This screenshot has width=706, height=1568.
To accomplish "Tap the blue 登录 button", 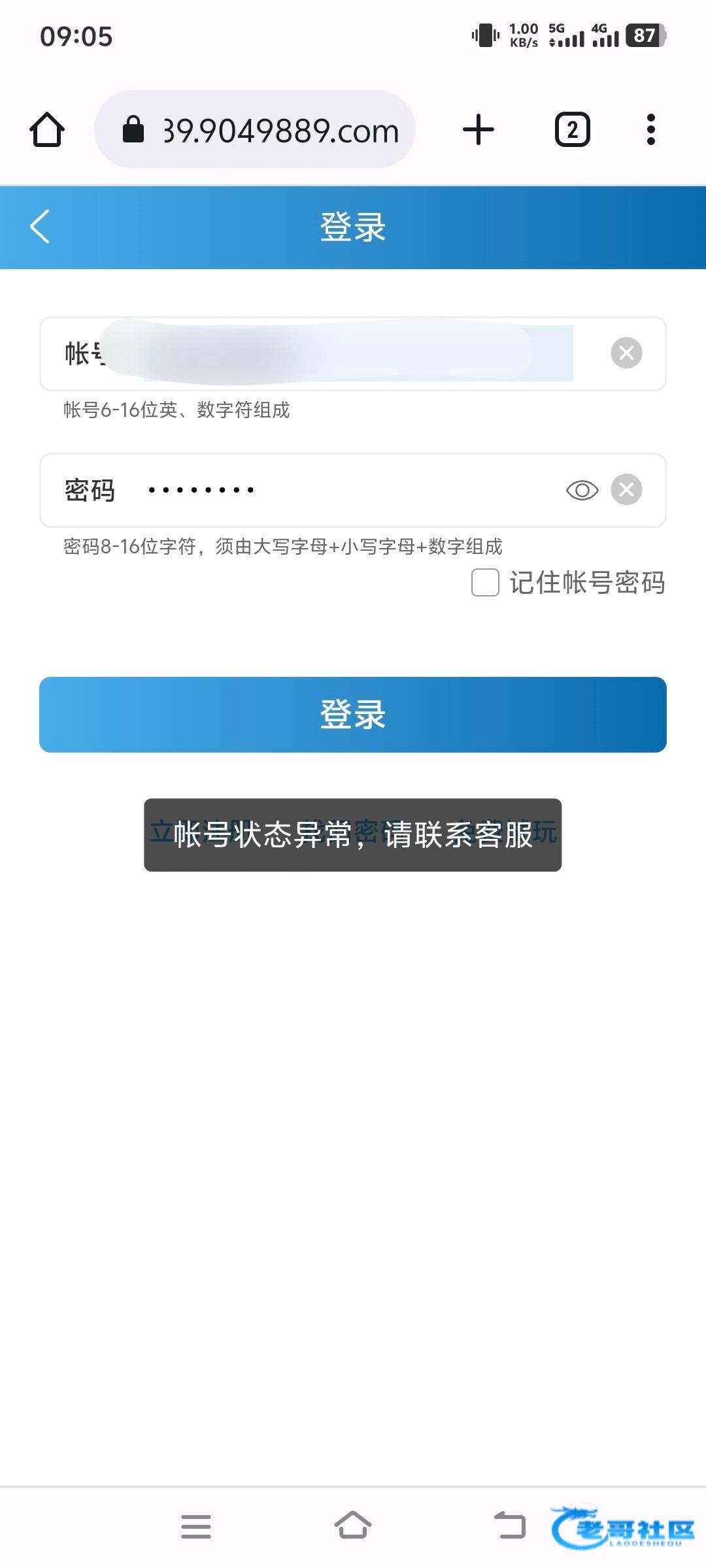I will tap(353, 715).
